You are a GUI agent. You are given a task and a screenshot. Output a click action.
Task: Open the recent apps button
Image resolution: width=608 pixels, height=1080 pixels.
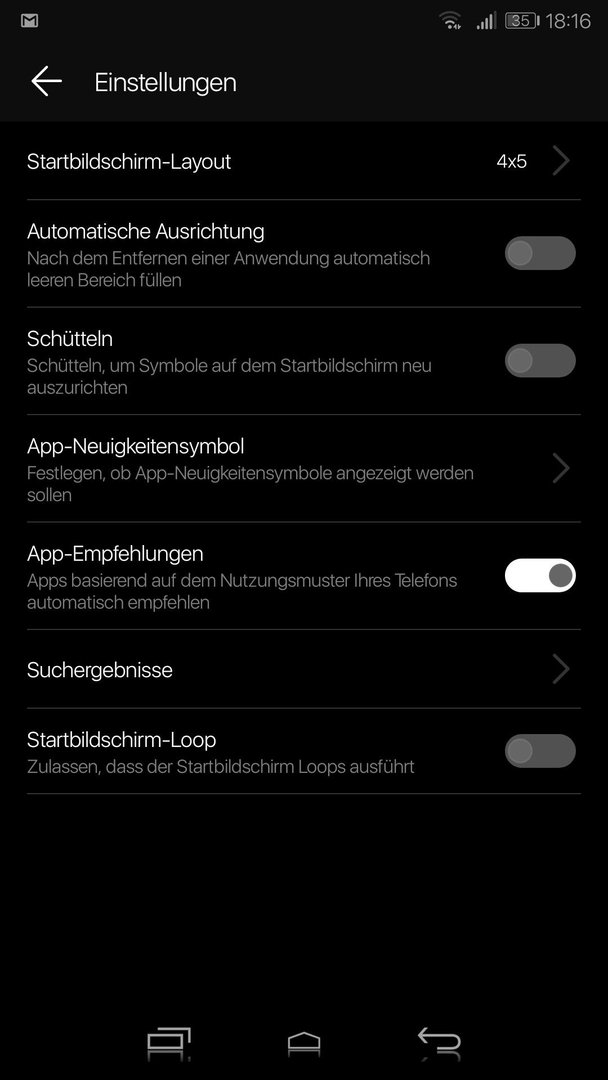point(169,1043)
